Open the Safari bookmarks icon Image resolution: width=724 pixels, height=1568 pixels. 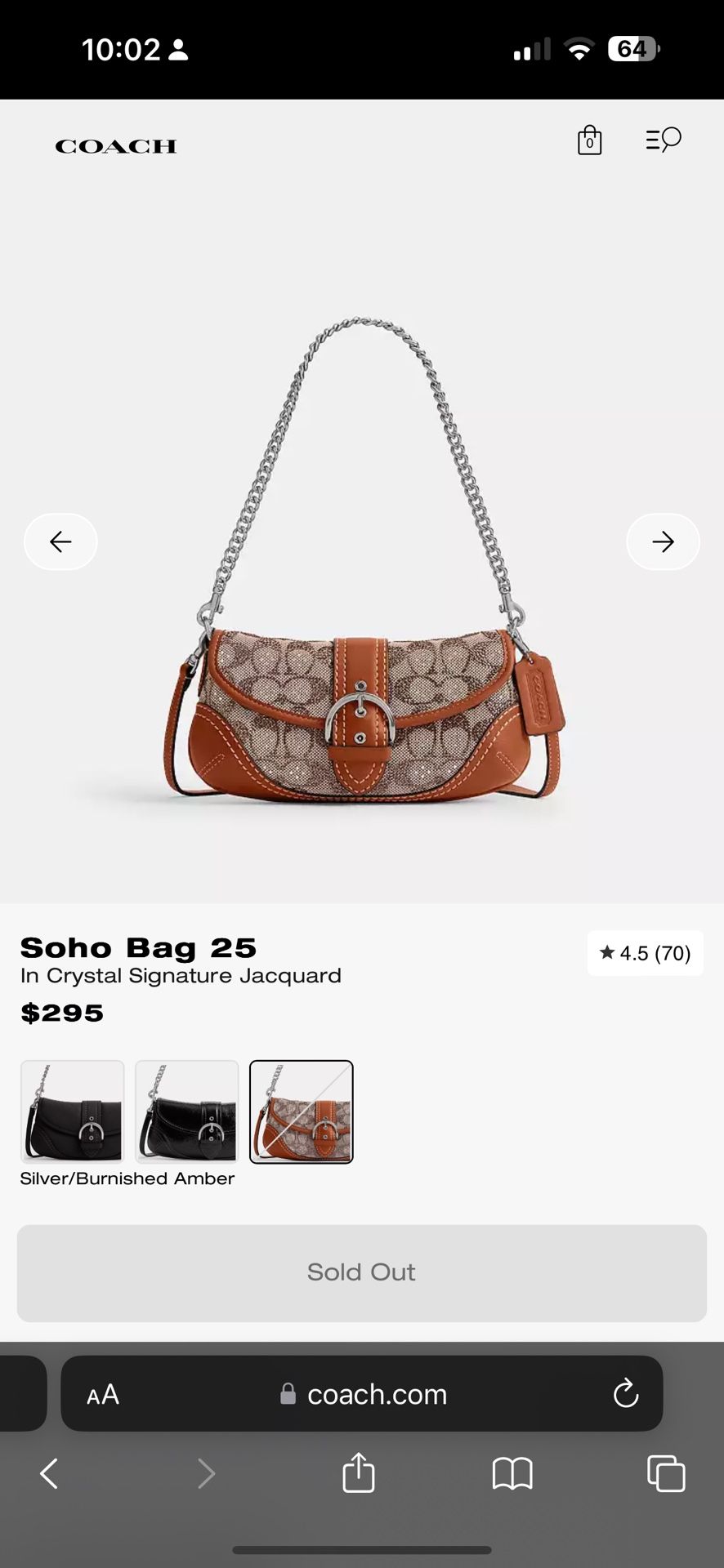(512, 1473)
